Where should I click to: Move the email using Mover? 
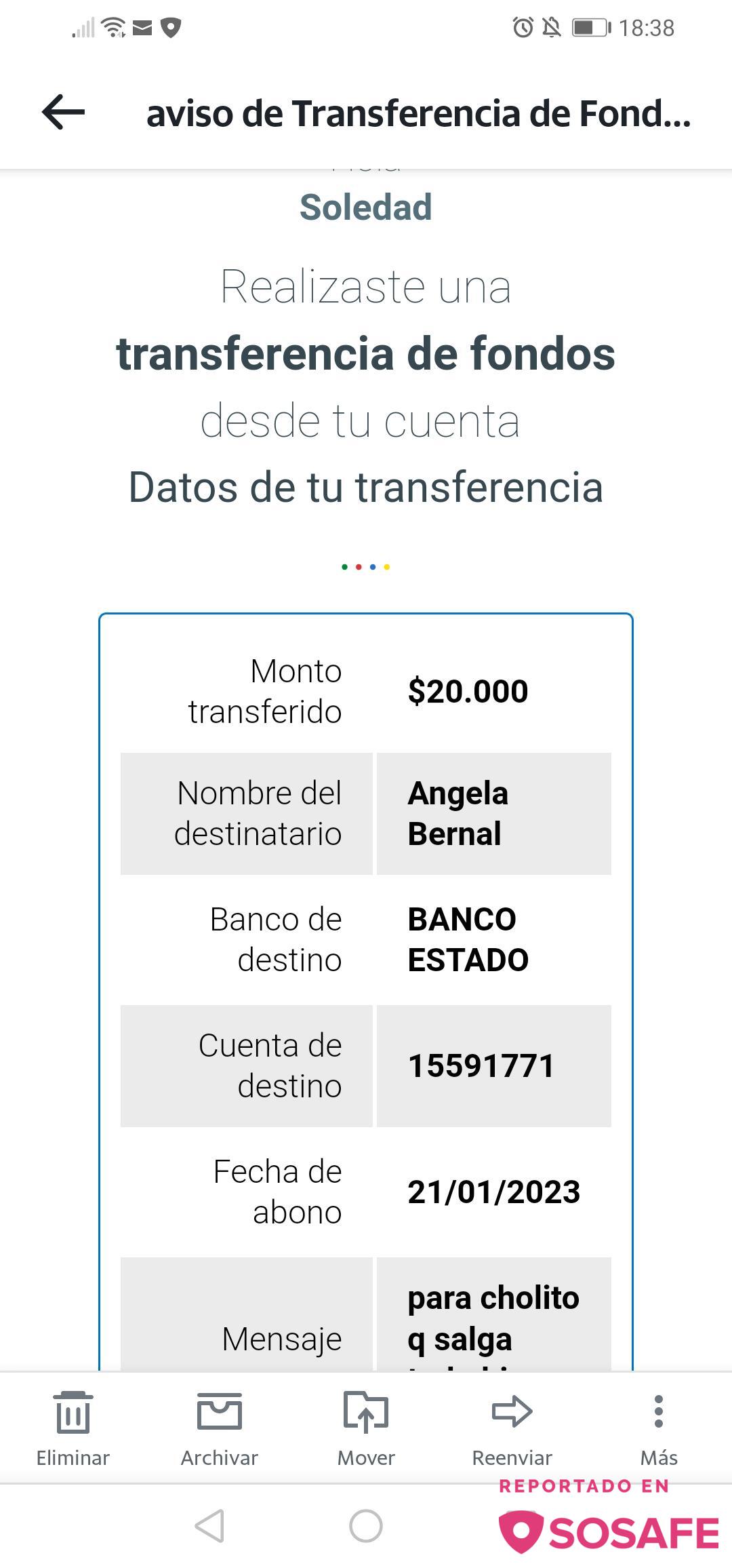point(366,1428)
